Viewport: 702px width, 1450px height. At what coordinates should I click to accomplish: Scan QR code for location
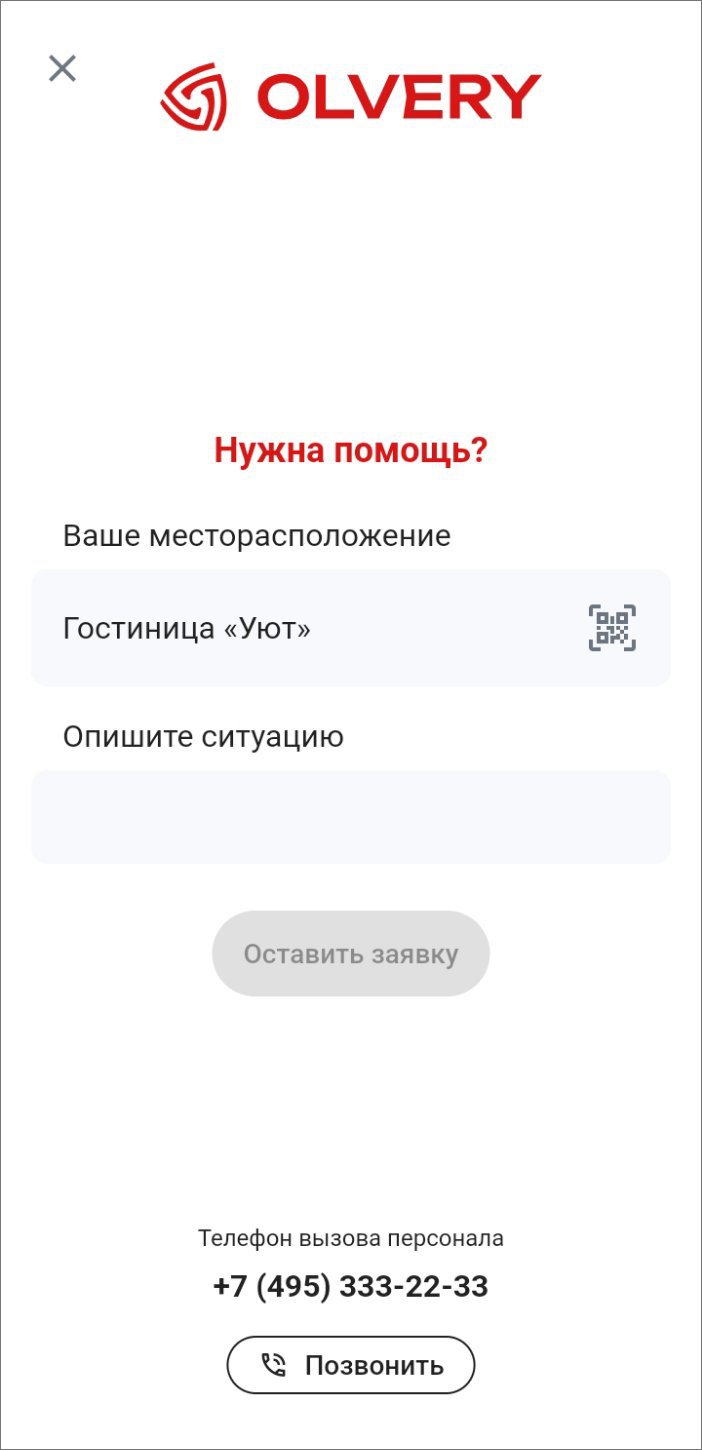[x=612, y=628]
